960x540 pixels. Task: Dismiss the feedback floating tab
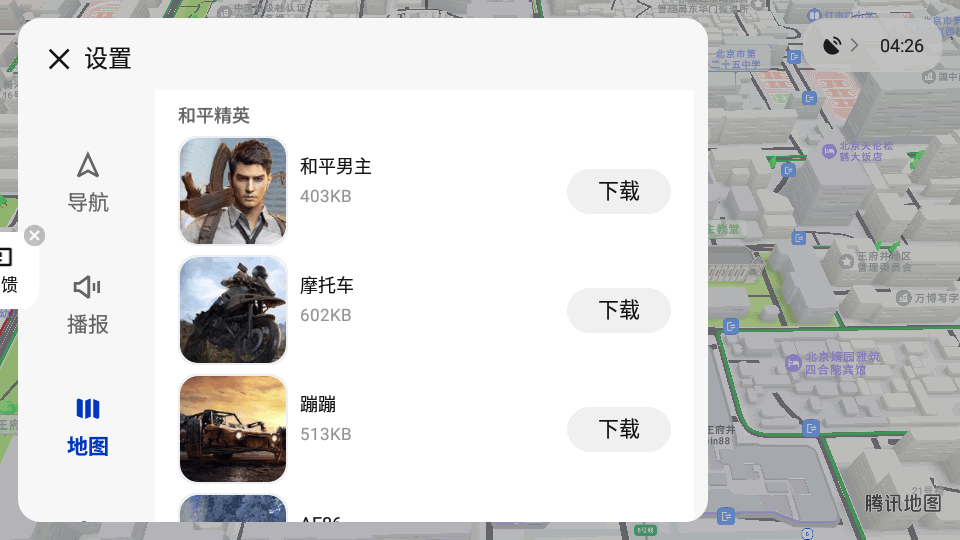[35, 235]
